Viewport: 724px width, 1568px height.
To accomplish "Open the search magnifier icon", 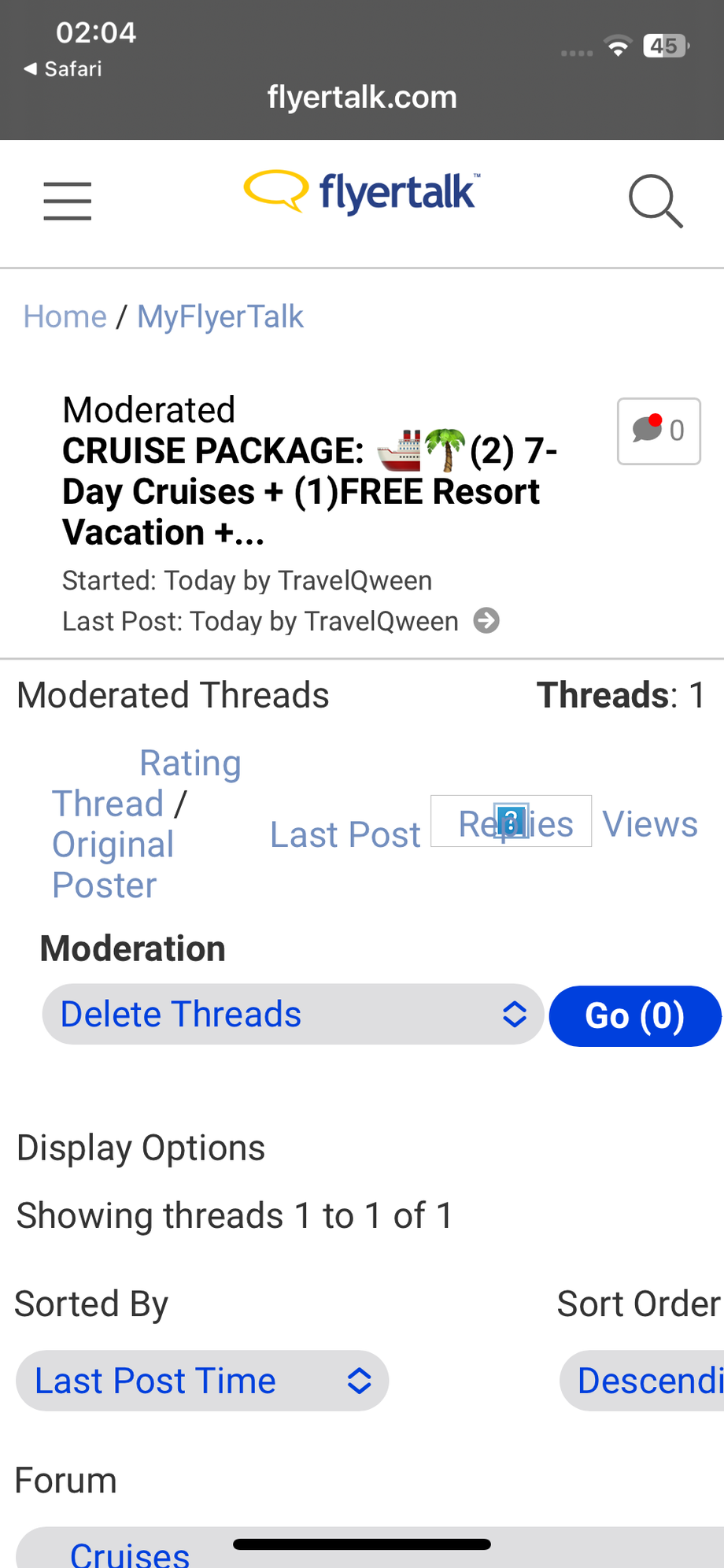I will [x=656, y=202].
